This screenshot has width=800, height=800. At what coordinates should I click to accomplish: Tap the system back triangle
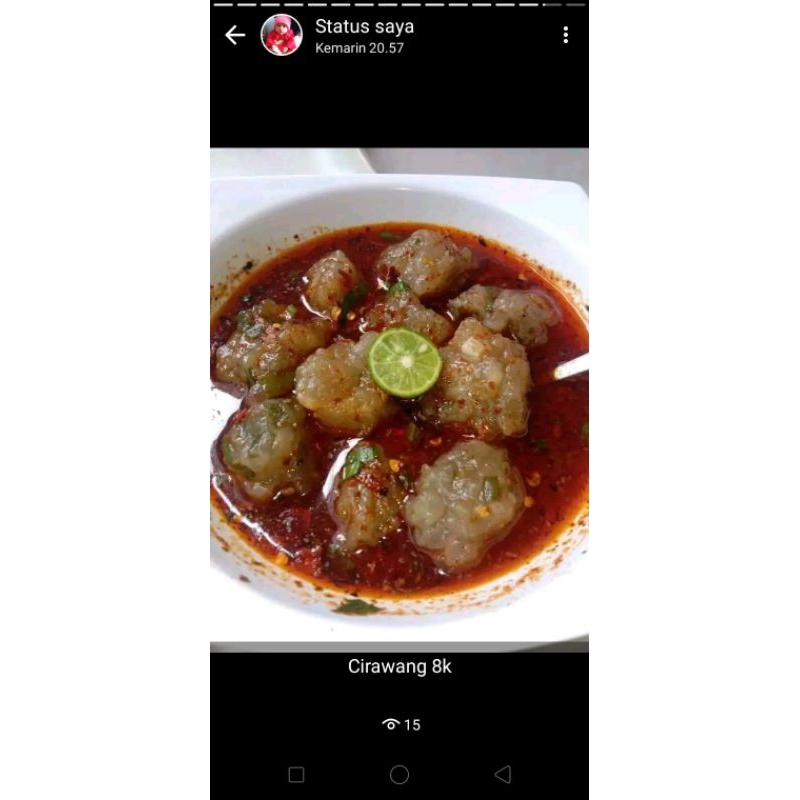(x=503, y=774)
